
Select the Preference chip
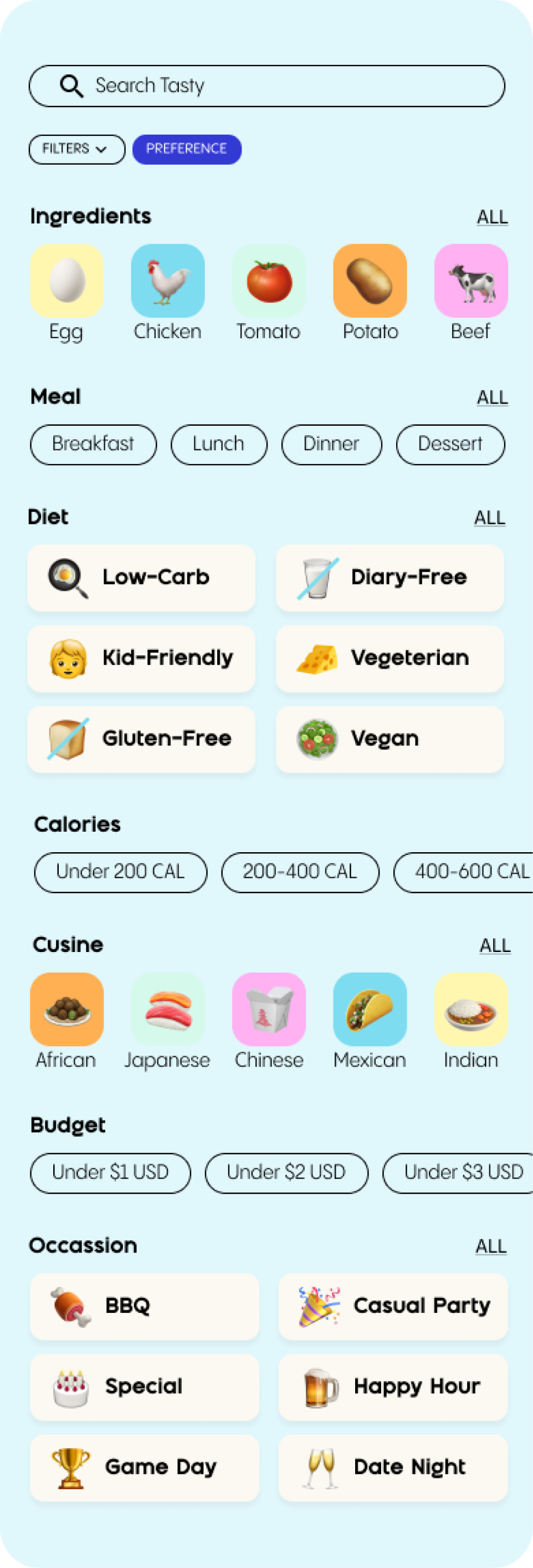point(187,149)
